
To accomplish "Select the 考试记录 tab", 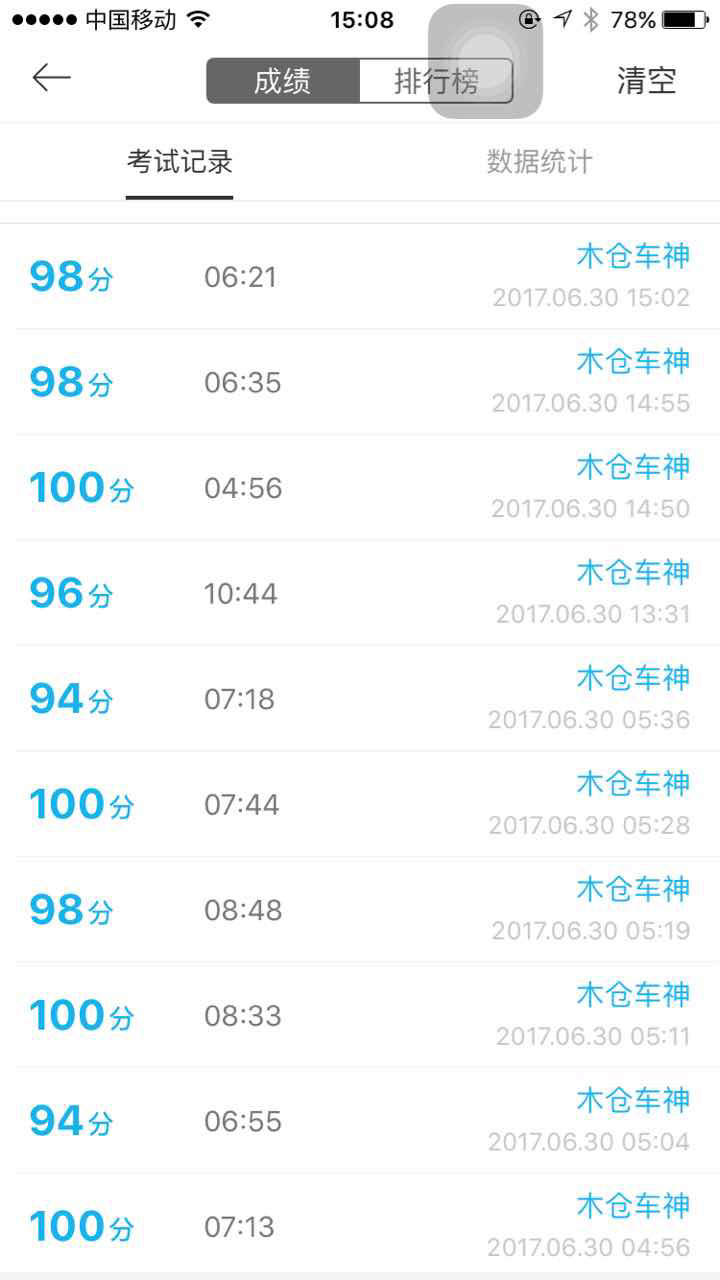I will click(180, 162).
